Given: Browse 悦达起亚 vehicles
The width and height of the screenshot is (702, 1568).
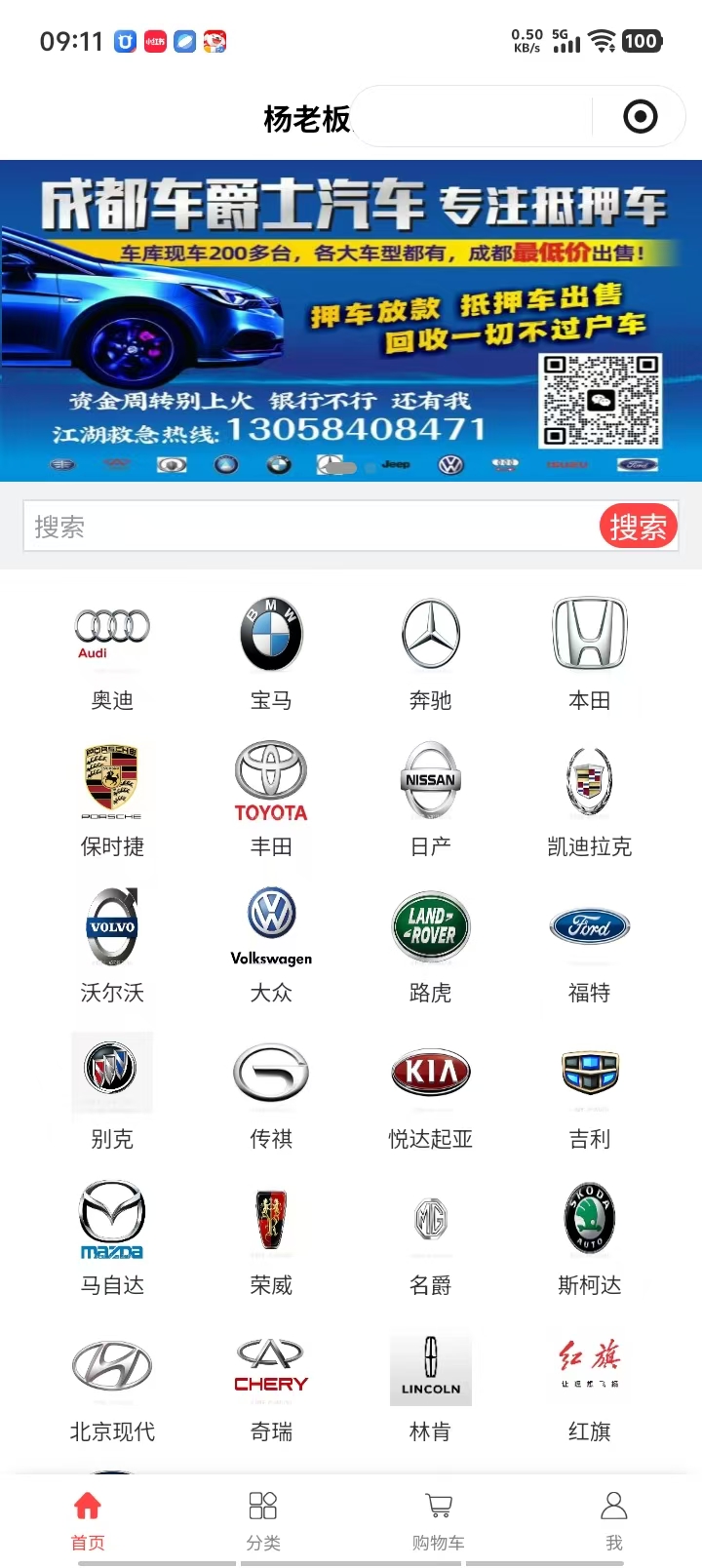Looking at the screenshot, I should coord(430,1089).
